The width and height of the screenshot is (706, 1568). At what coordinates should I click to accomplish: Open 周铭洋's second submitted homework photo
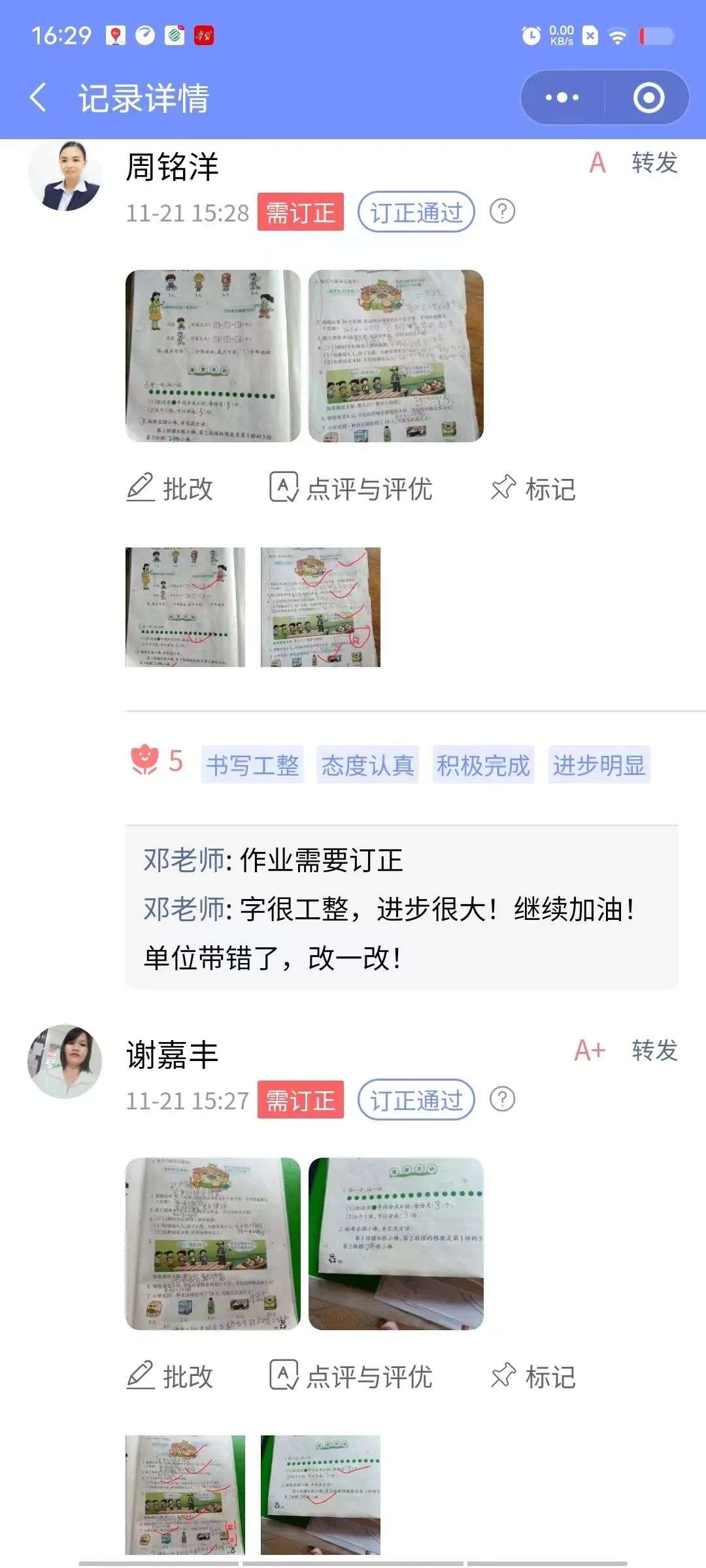pyautogui.click(x=396, y=356)
